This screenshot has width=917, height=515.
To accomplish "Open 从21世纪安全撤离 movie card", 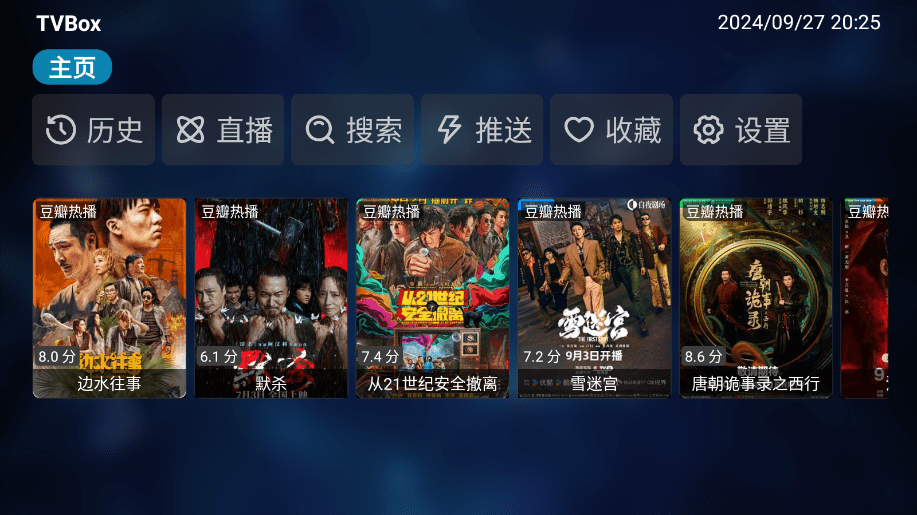I will 433,297.
